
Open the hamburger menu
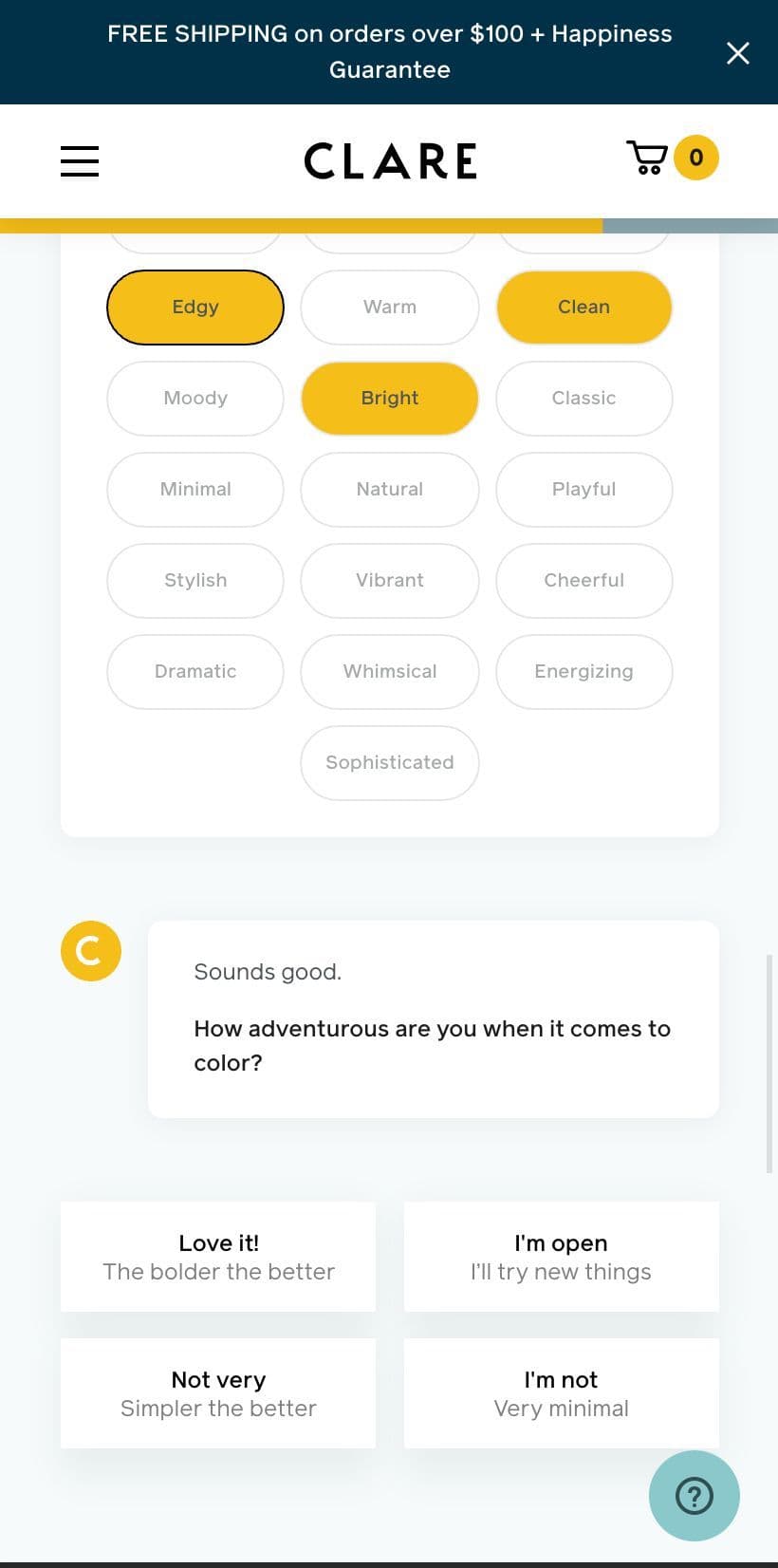click(x=80, y=160)
